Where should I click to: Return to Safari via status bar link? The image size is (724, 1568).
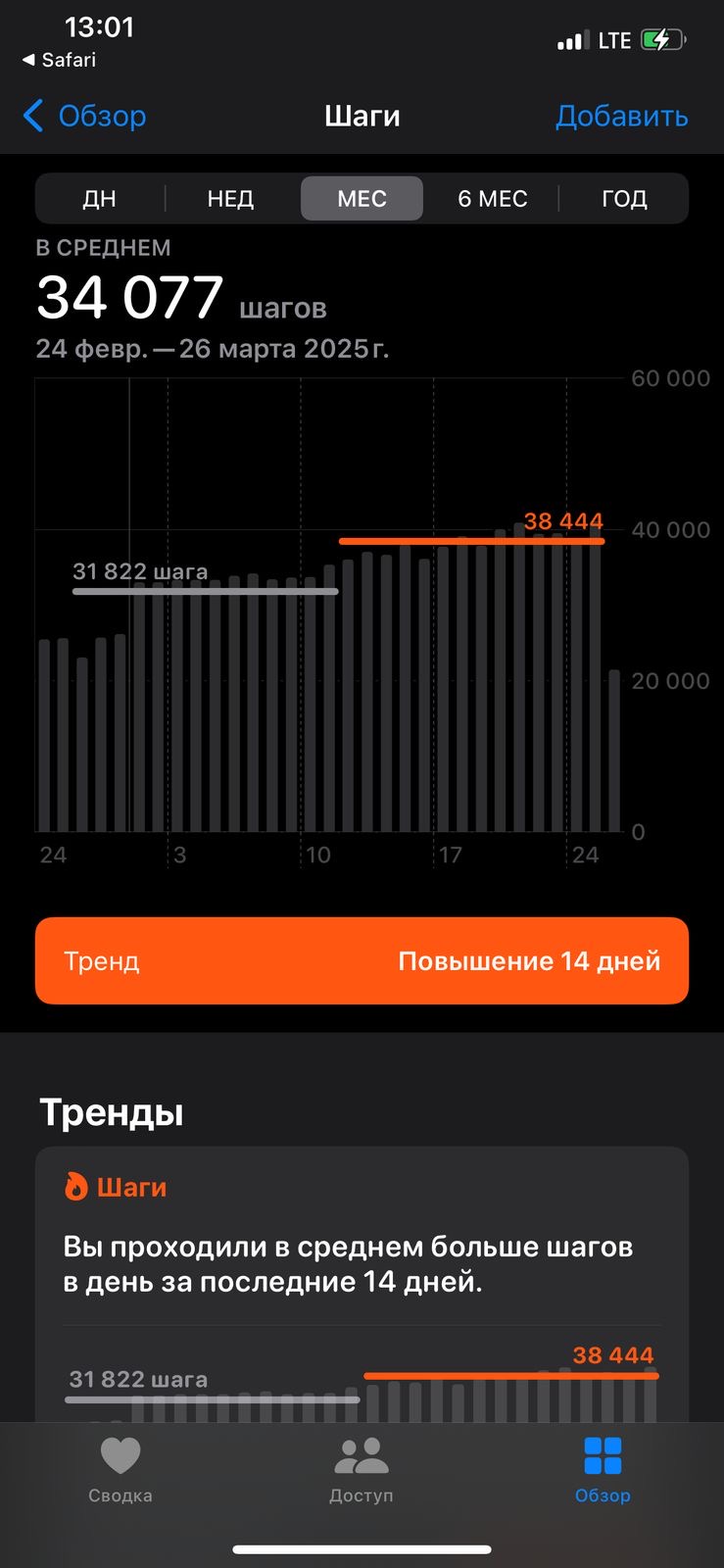coord(59,60)
